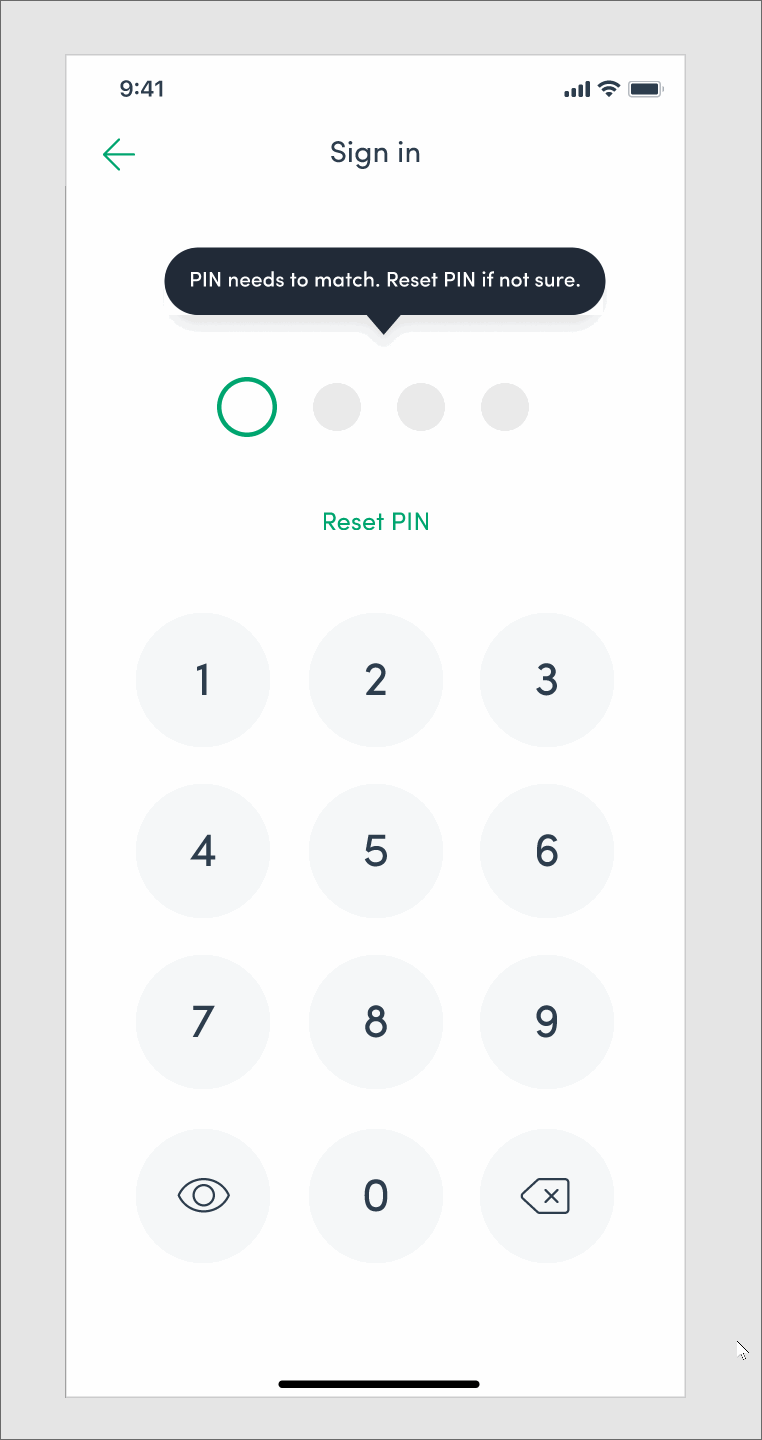Viewport: 762px width, 1440px height.
Task: Enter digit 0 on the keypad
Action: (x=376, y=1195)
